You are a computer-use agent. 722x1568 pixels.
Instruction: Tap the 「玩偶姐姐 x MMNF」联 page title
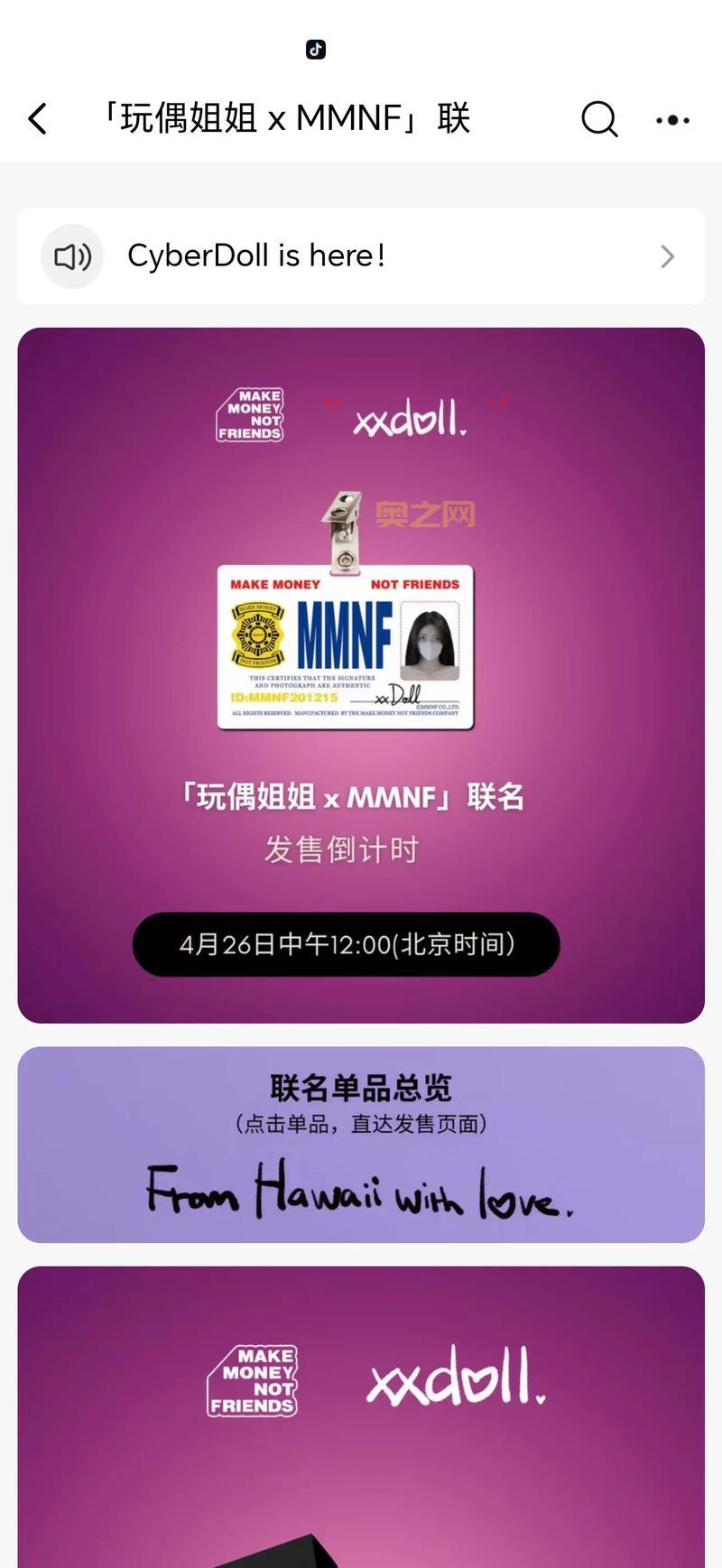coord(286,118)
